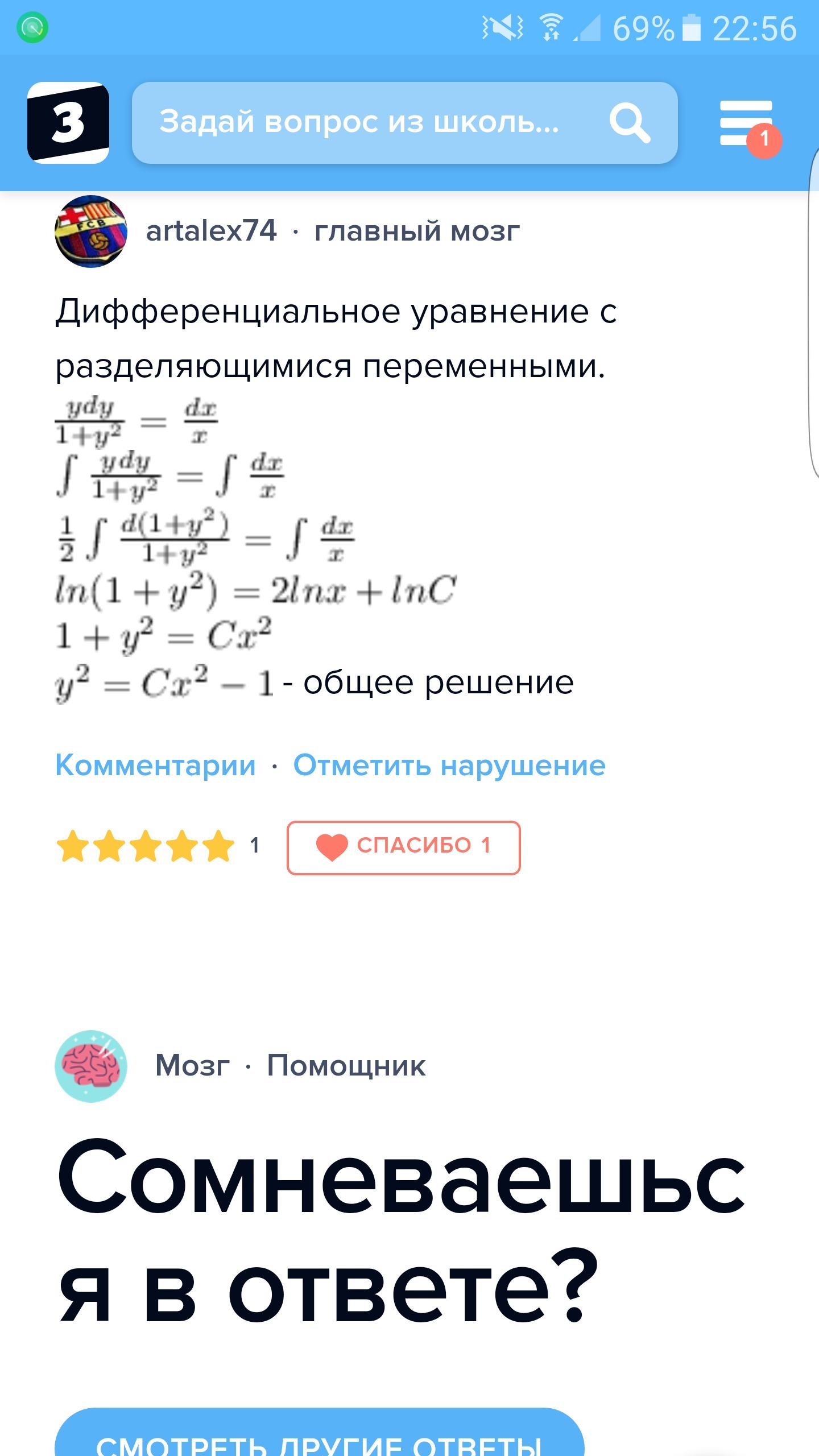Tap the Спасибо heart button
This screenshot has width=819, height=1456.
point(403,847)
